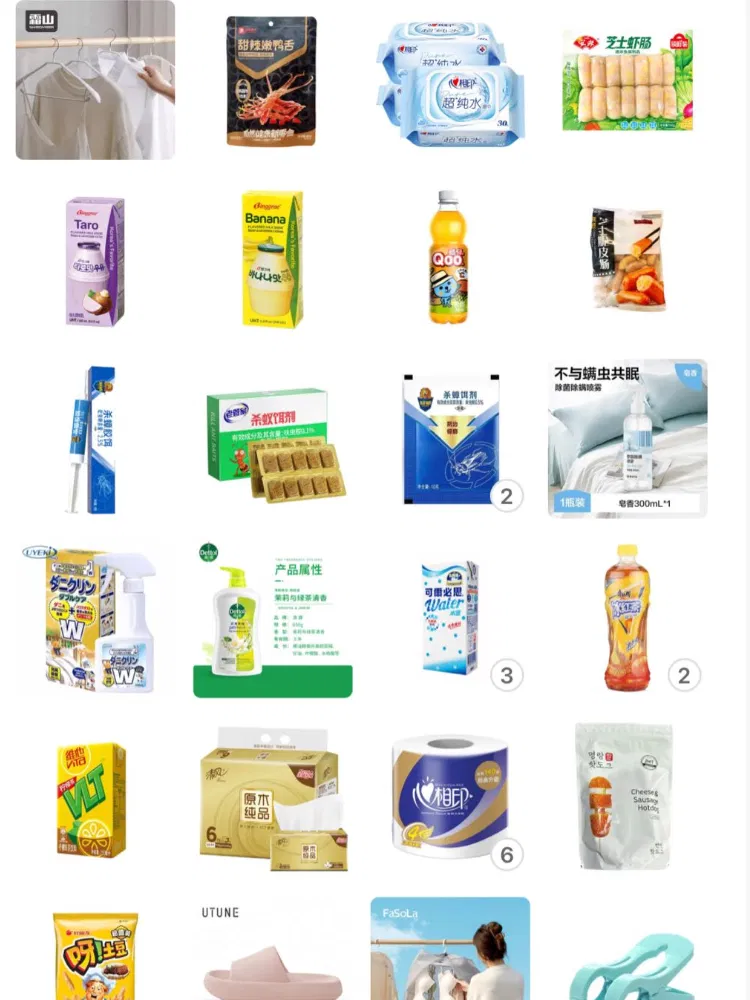Open the VLT lemon tea carton tile
Viewport: 750px width, 1000px height.
coord(92,800)
